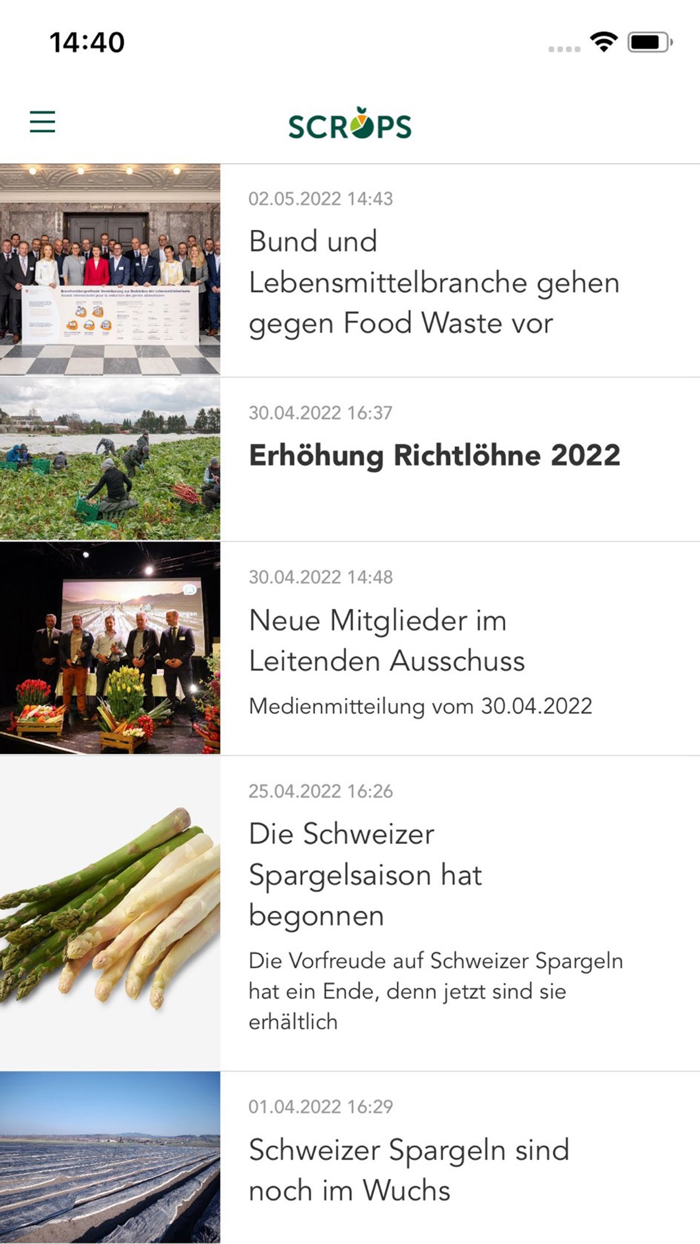Read the Erhöhung Richtlöhne 2022 article

[434, 456]
